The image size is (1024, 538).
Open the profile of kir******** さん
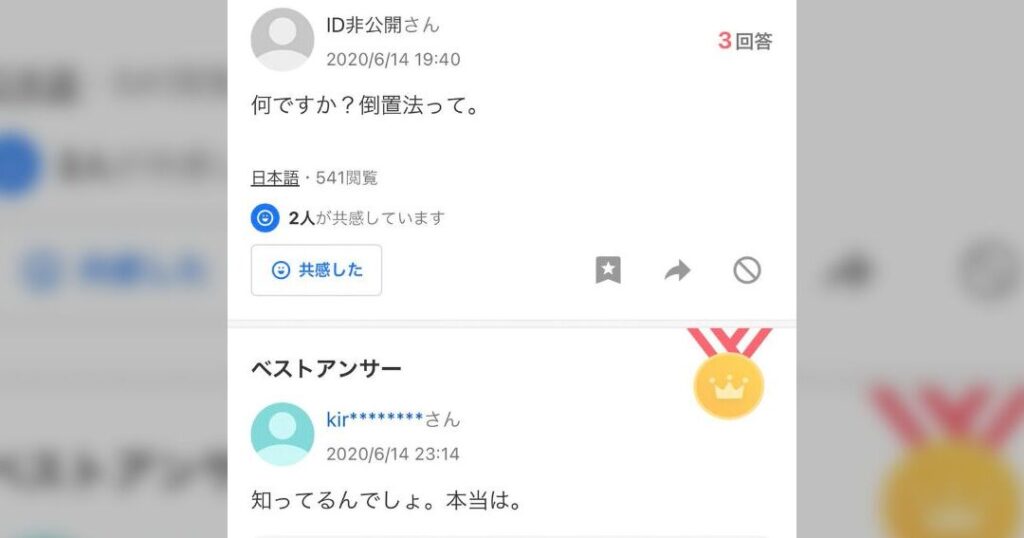(x=375, y=419)
